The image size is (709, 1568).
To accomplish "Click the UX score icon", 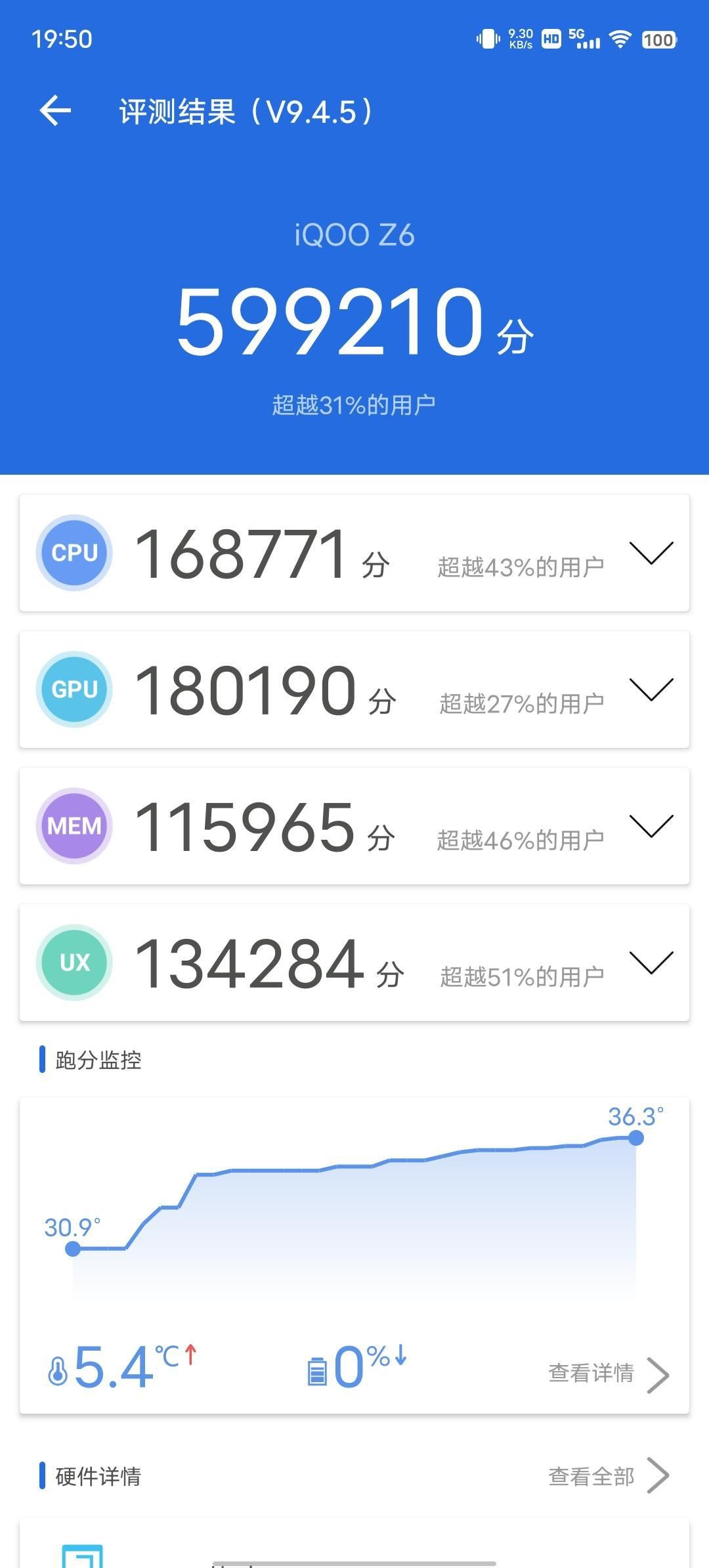I will pos(74,962).
